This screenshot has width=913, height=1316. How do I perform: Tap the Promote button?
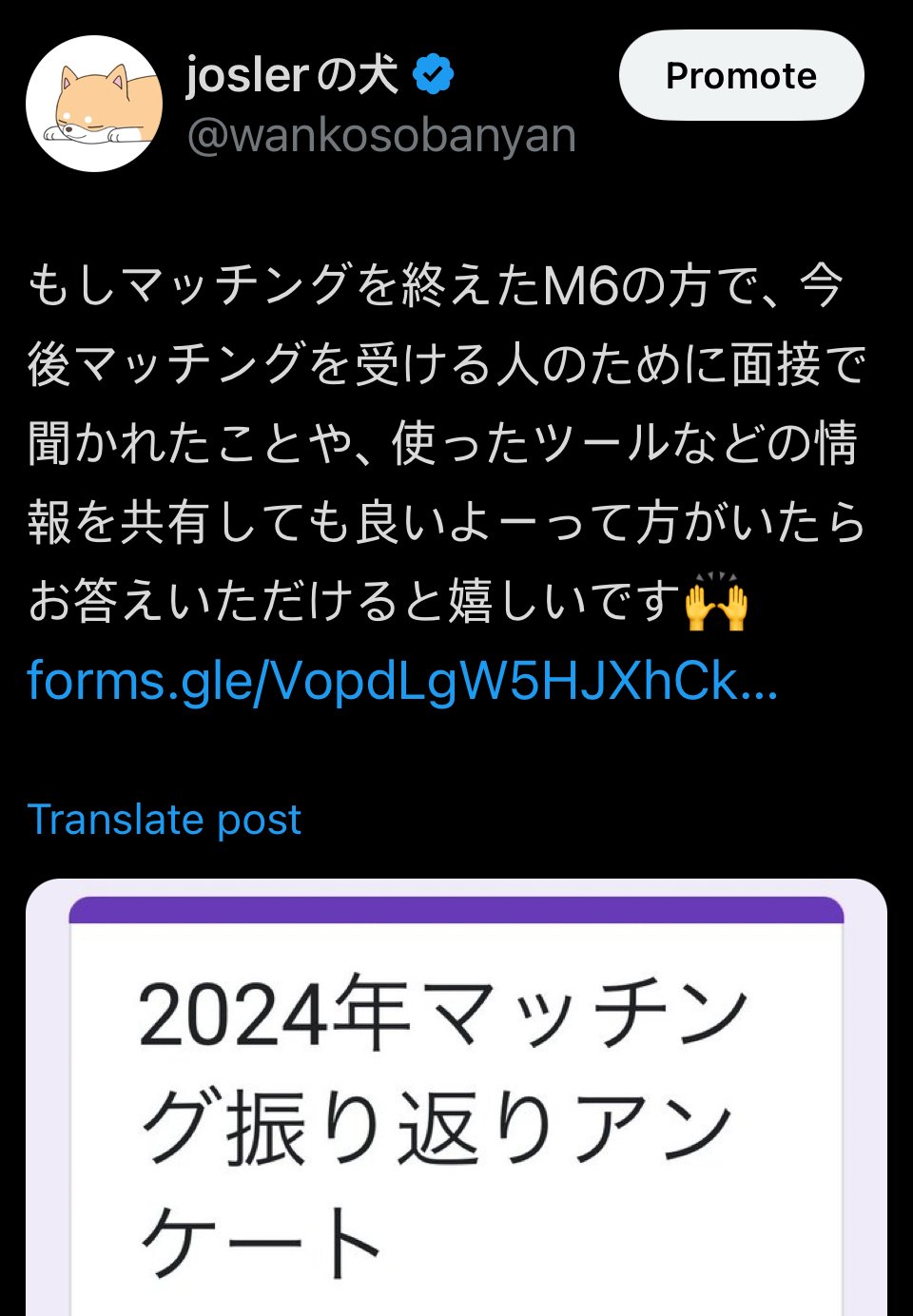coord(741,76)
